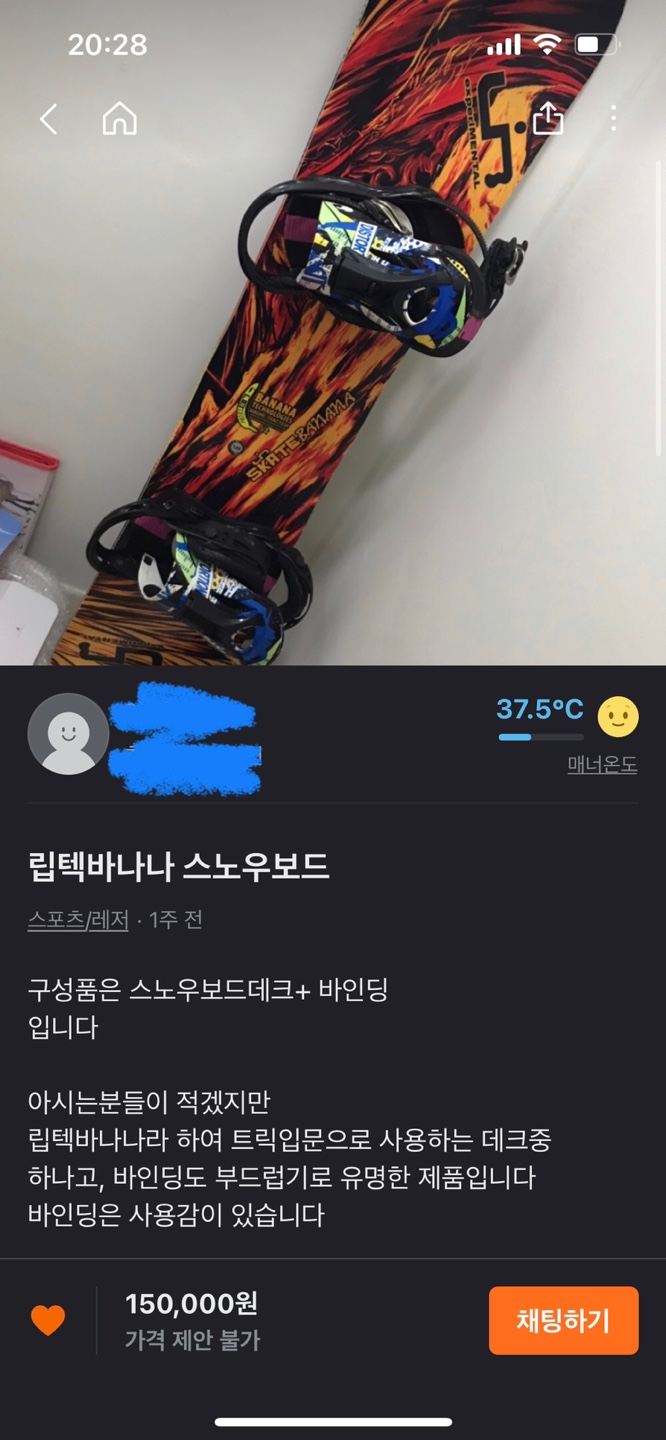This screenshot has height=1440, width=666.
Task: Open the seller's profile
Action: (x=68, y=734)
